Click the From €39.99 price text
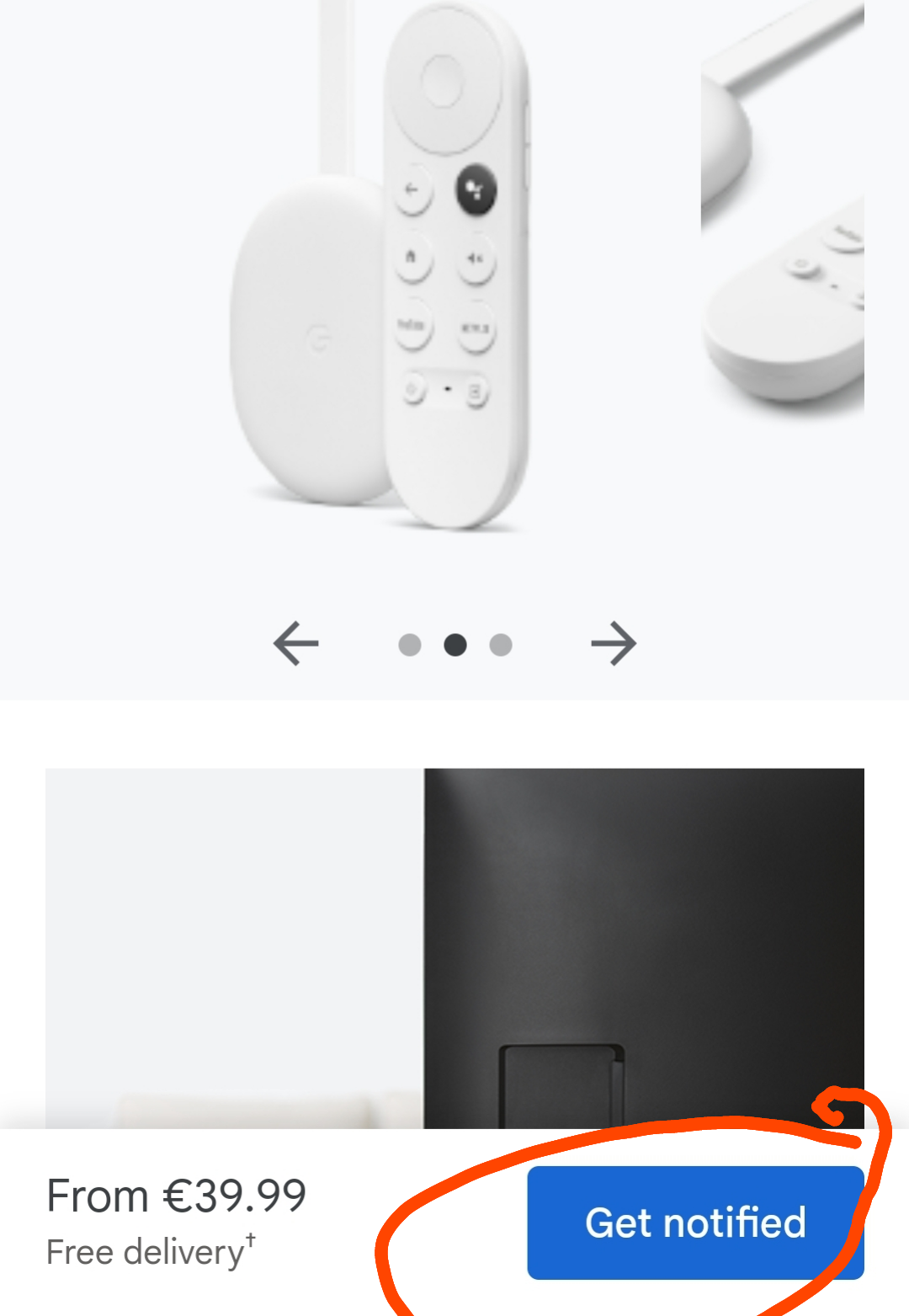This screenshot has width=909, height=1316. click(177, 1194)
